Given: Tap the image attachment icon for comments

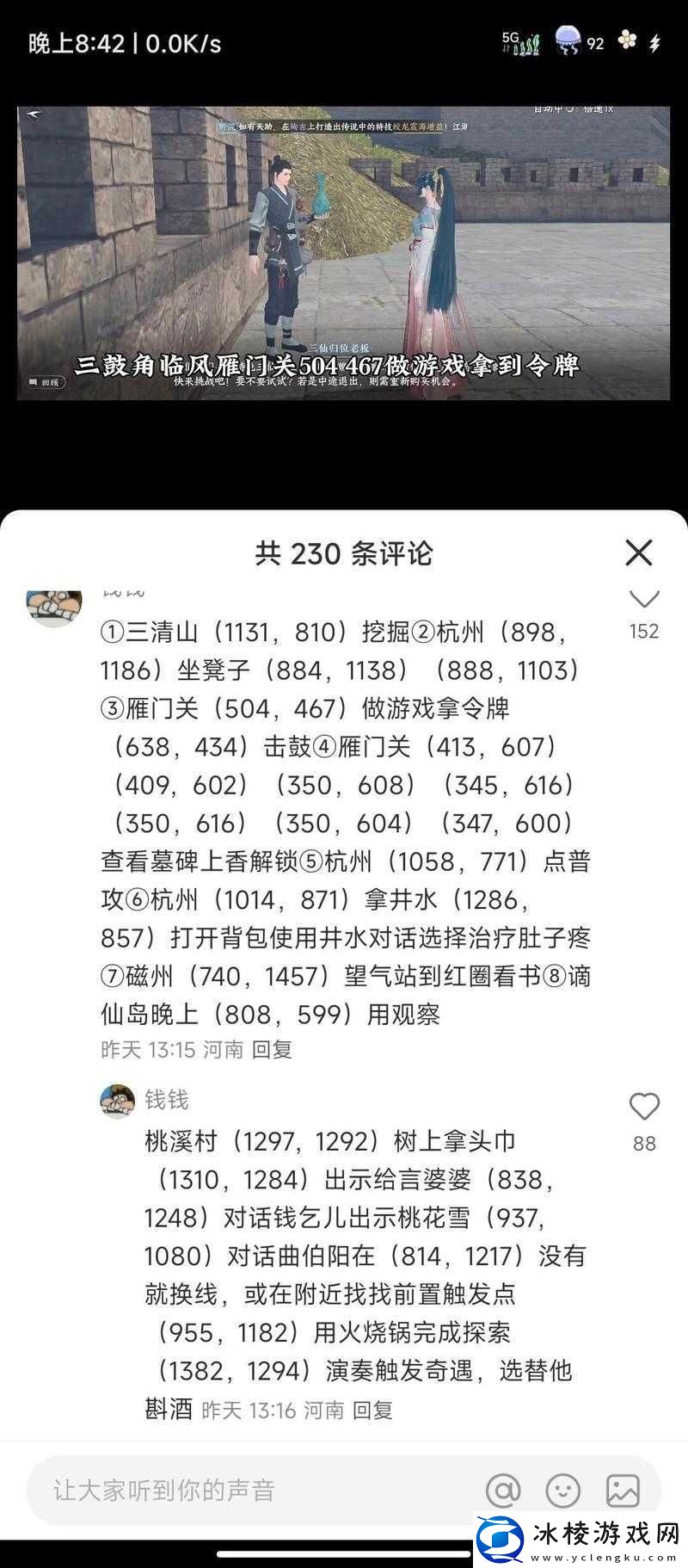Looking at the screenshot, I should coord(623,1491).
